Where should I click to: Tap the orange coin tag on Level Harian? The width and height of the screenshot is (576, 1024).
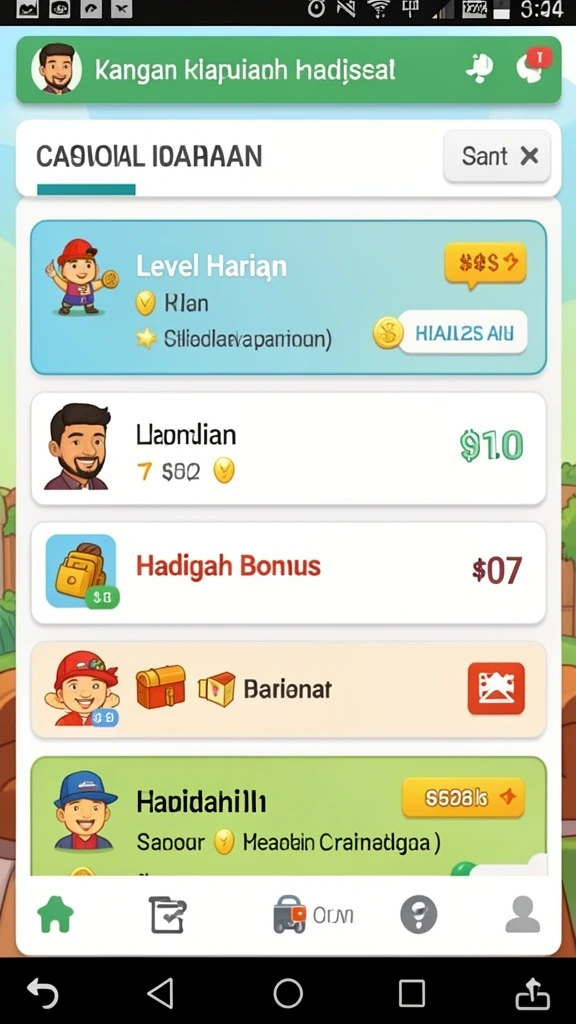point(485,264)
